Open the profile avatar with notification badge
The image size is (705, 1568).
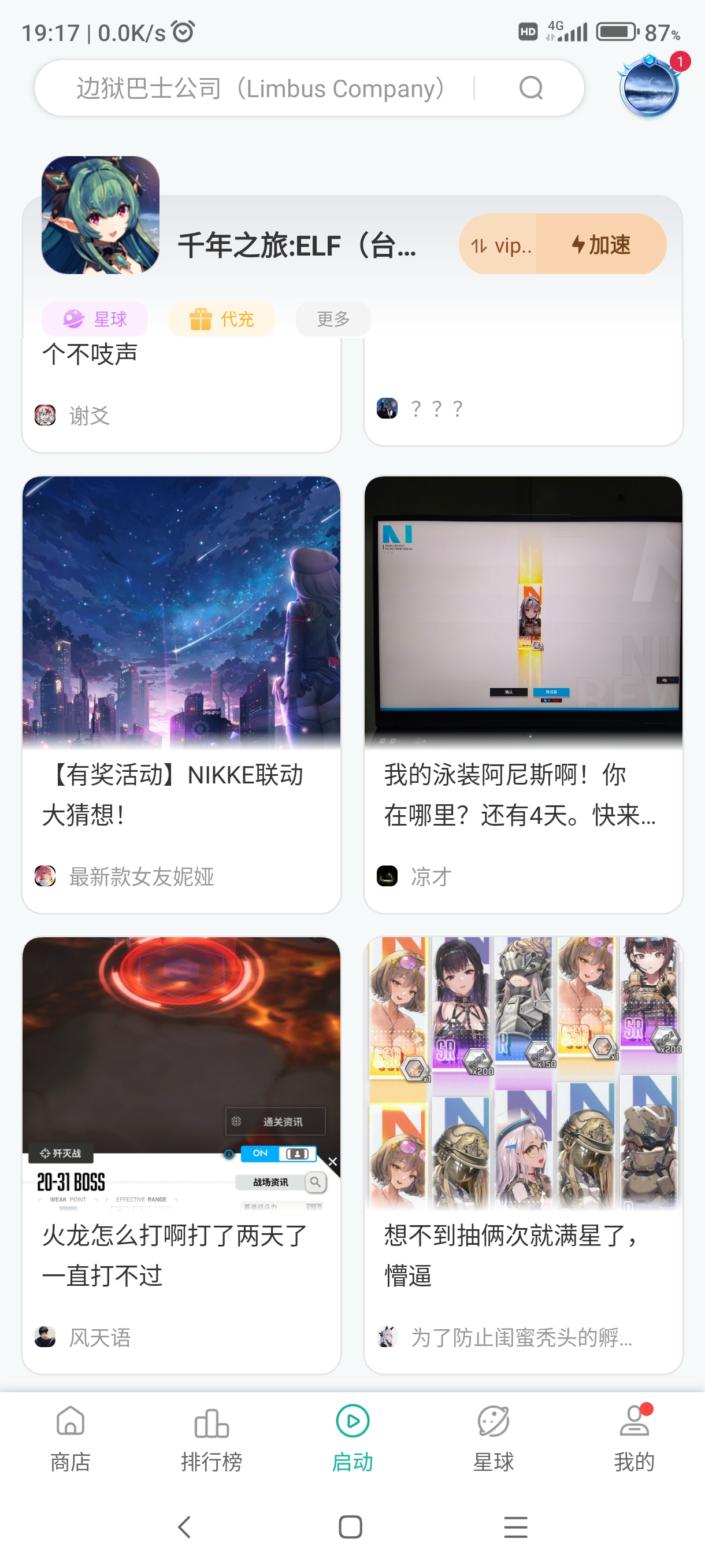tap(649, 88)
